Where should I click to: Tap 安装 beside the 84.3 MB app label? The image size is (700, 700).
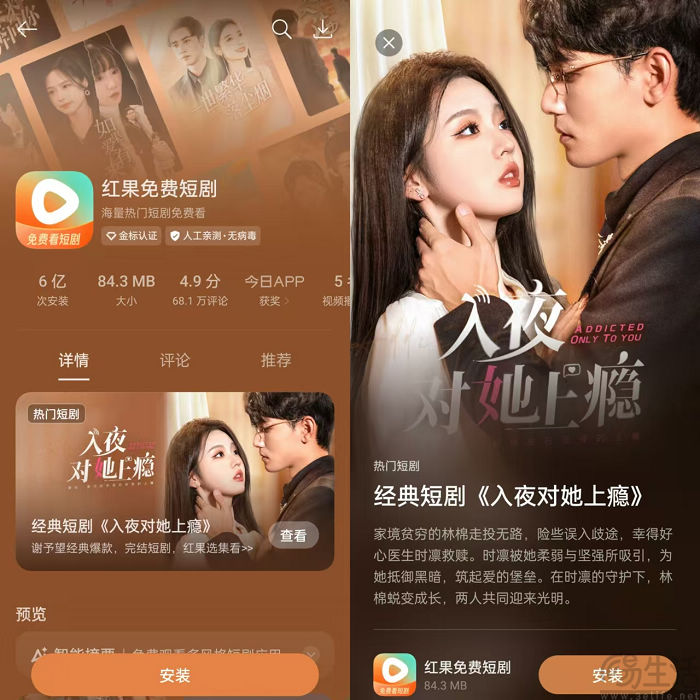607,675
